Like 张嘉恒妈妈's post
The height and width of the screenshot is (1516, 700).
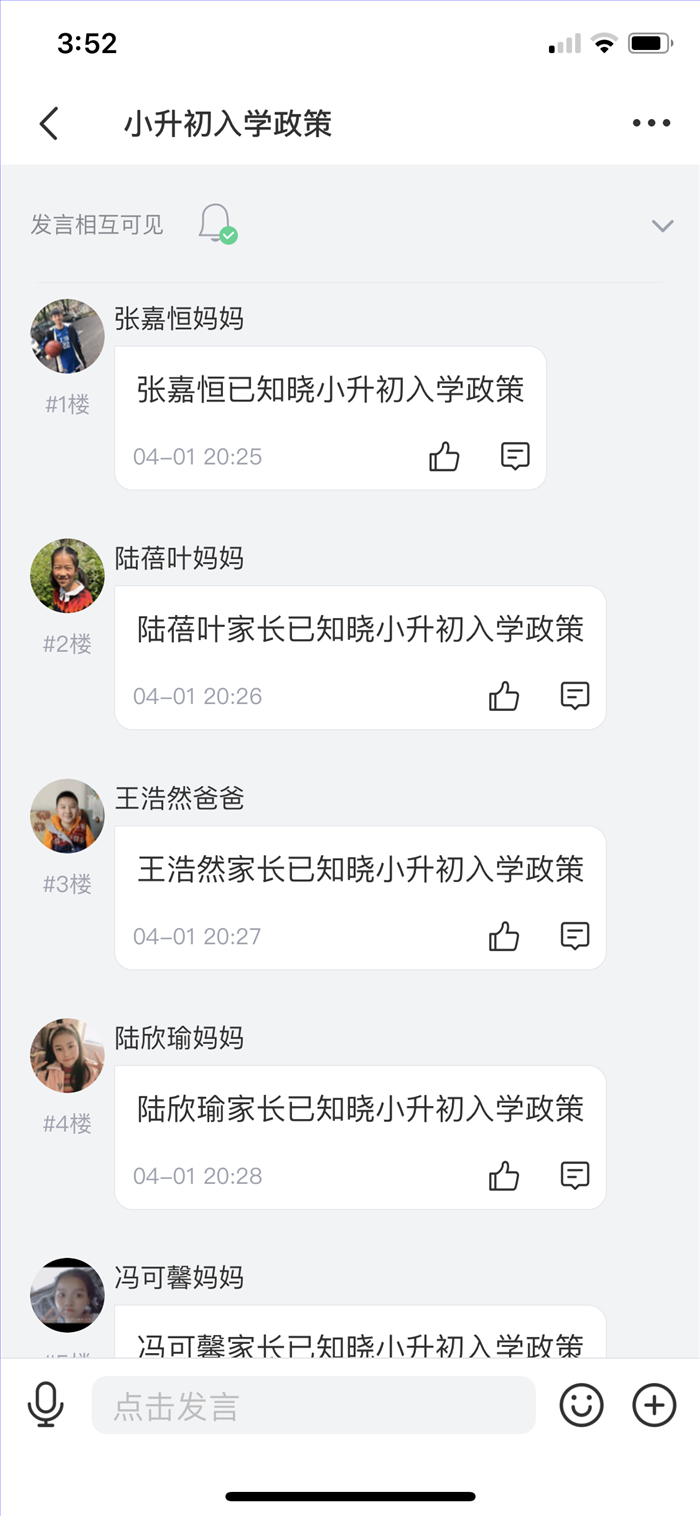point(444,457)
